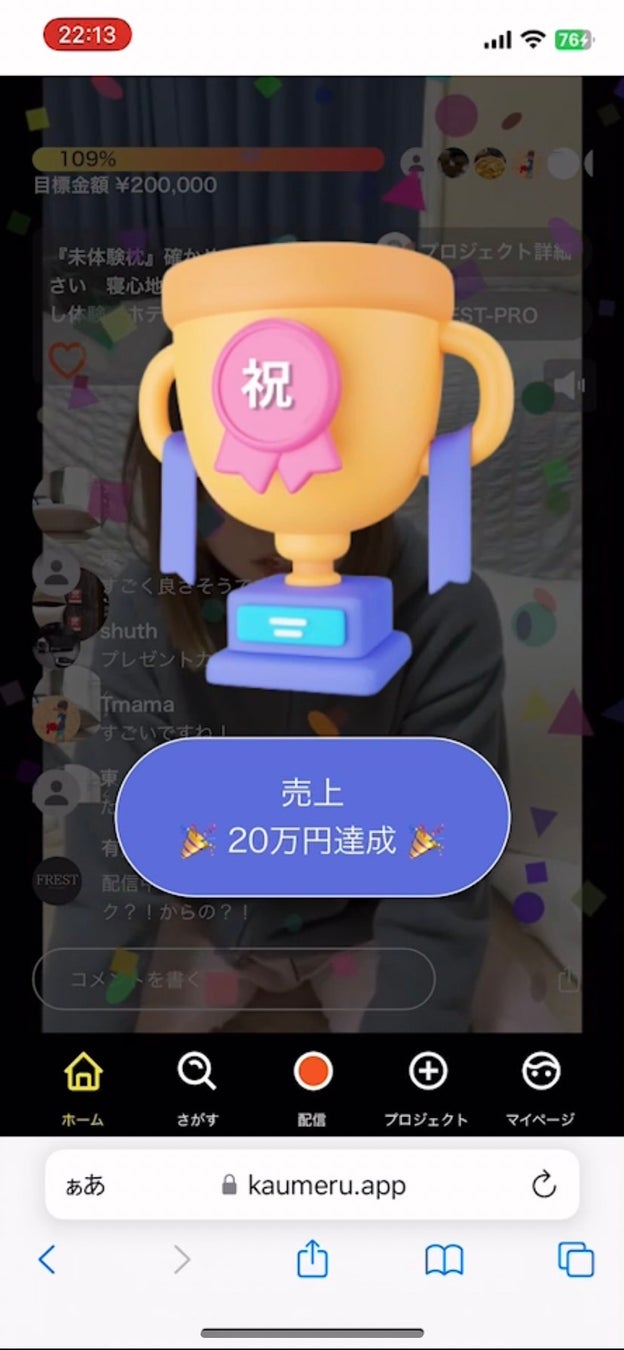The height and width of the screenshot is (1350, 624).
Task: Open Safari share sheet
Action: click(x=312, y=1260)
